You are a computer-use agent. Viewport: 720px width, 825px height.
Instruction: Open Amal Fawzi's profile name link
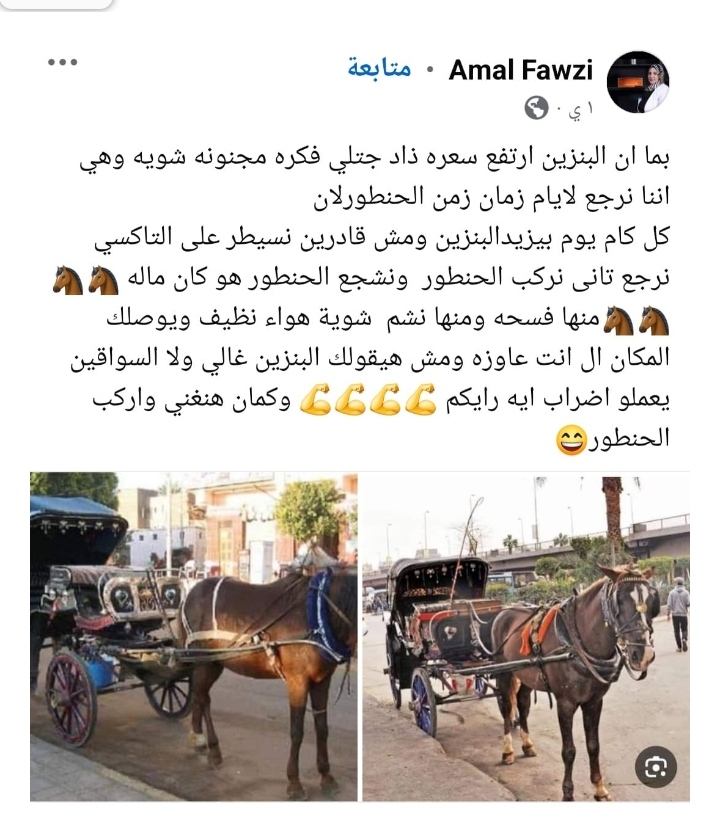pyautogui.click(x=520, y=70)
